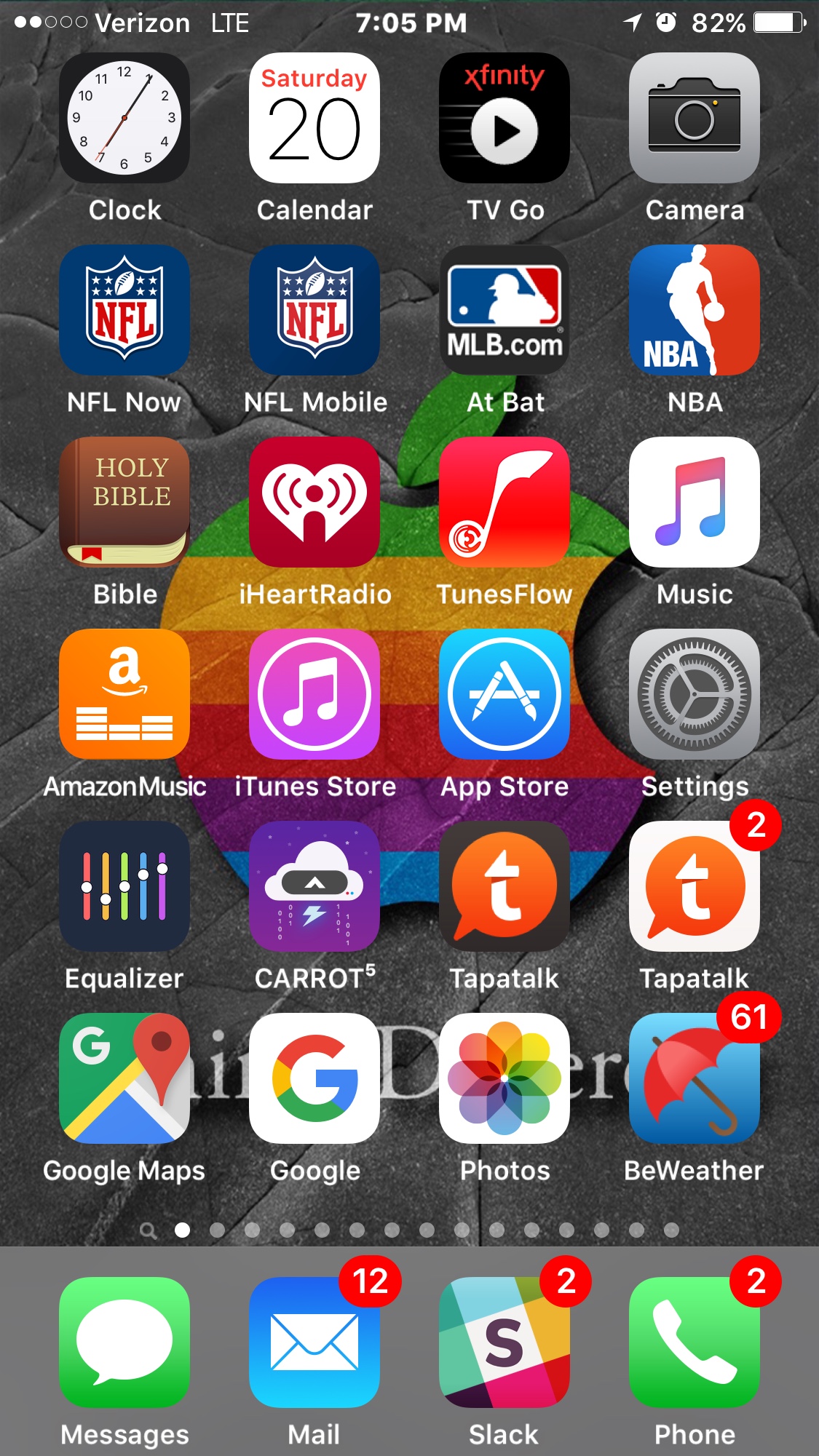Viewport: 819px width, 1456px height.
Task: Open the TunesFlow app
Action: tap(505, 502)
